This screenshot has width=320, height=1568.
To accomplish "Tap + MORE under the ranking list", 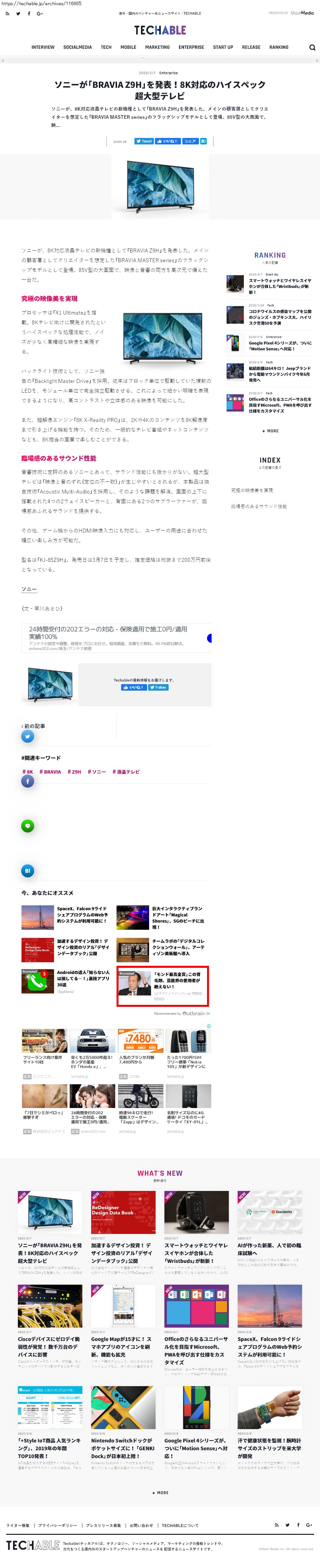I will point(270,431).
